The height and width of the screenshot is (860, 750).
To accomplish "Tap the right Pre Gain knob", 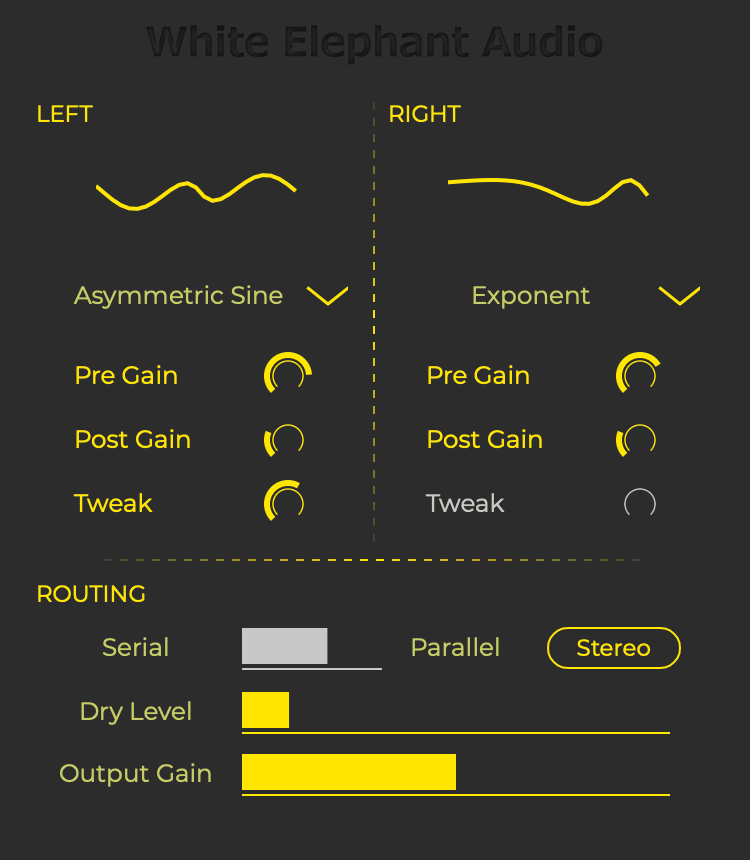I will (639, 375).
